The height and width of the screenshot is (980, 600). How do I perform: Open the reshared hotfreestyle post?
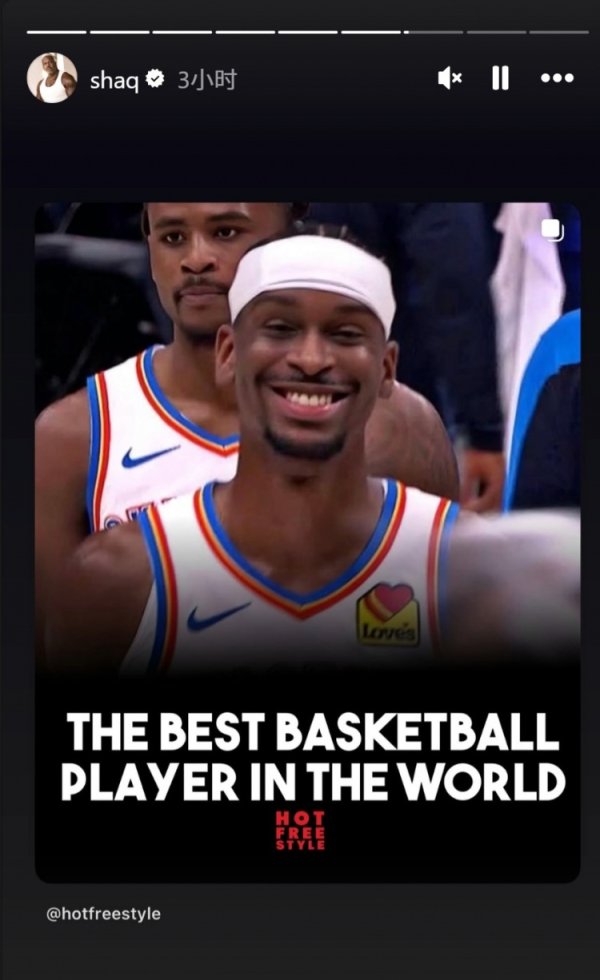307,540
